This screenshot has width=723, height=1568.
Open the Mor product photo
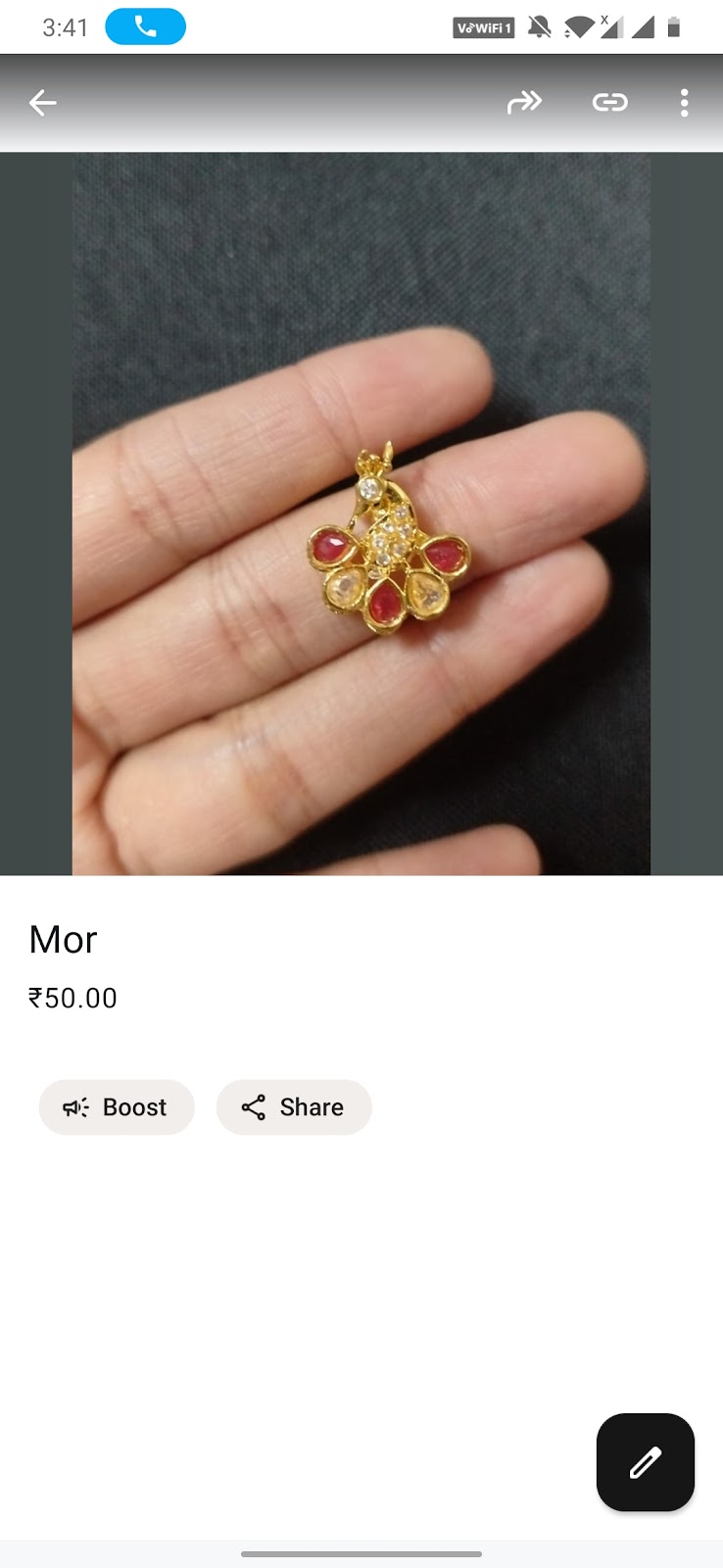point(361,514)
